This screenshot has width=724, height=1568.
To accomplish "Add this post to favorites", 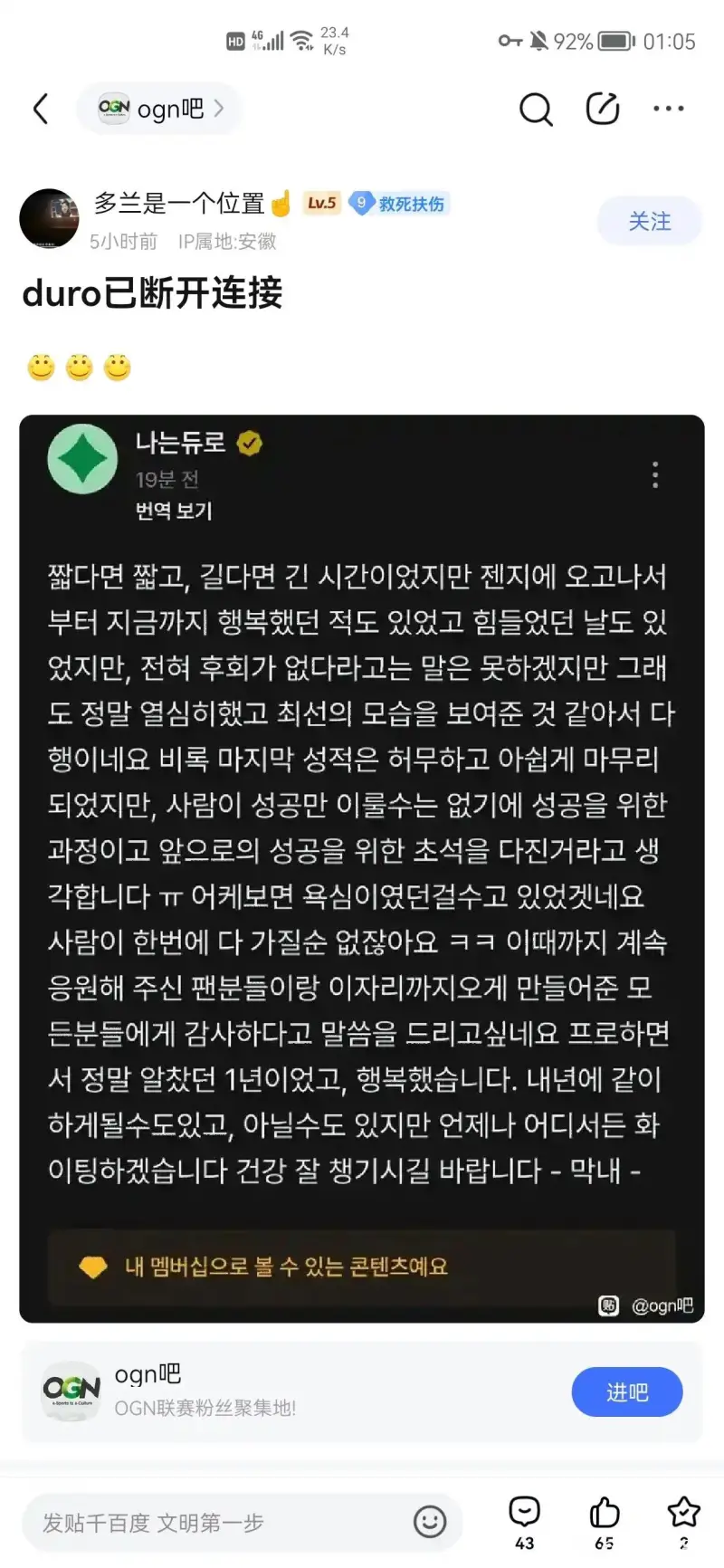I will click(x=683, y=1522).
